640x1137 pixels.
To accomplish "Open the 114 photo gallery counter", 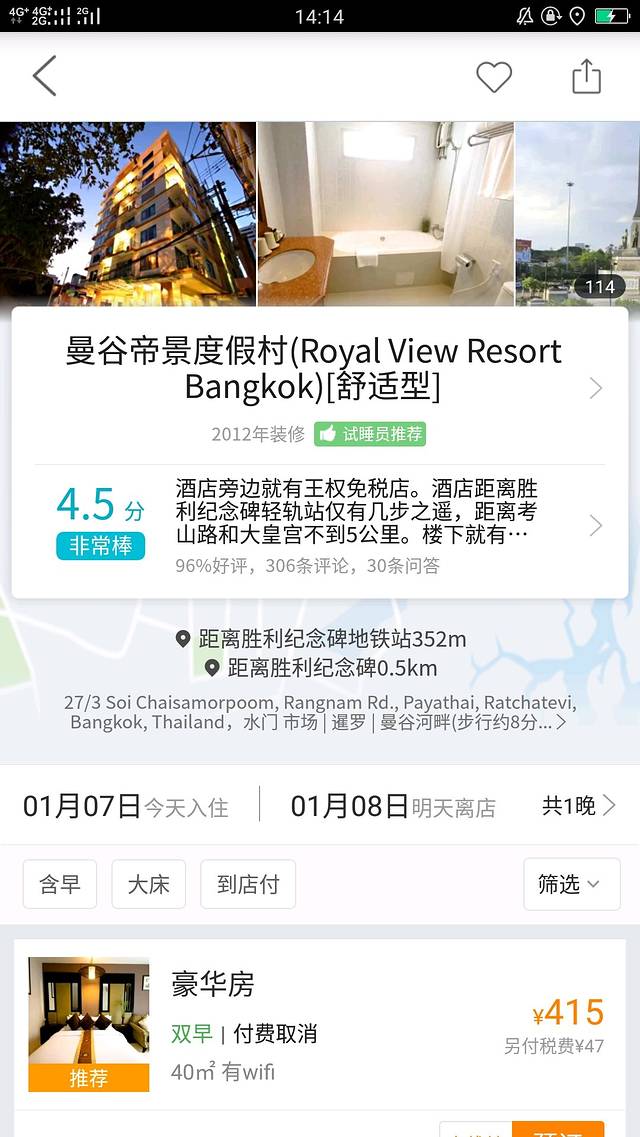I will [599, 287].
